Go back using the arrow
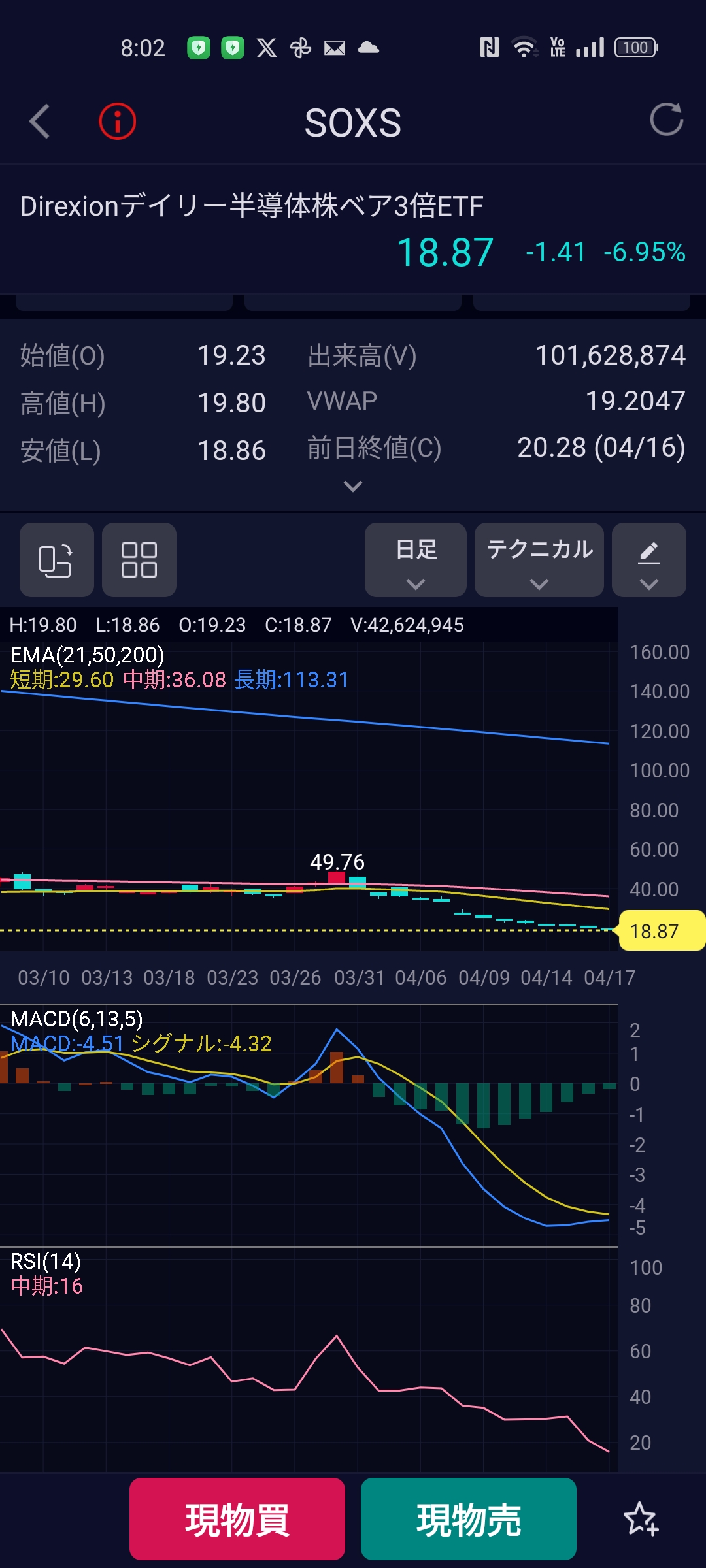 pos(41,122)
